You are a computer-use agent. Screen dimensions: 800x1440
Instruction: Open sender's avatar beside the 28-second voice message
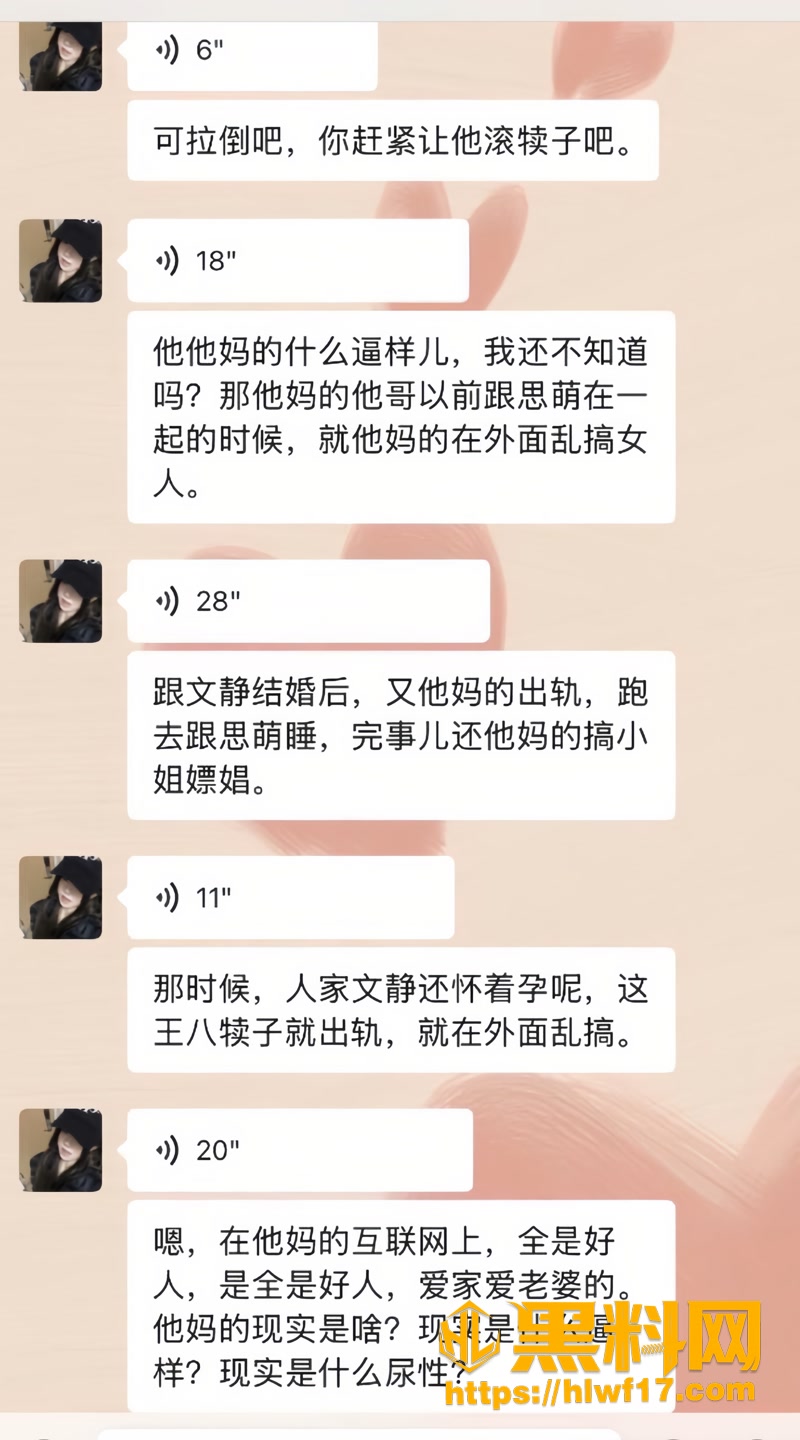point(61,601)
